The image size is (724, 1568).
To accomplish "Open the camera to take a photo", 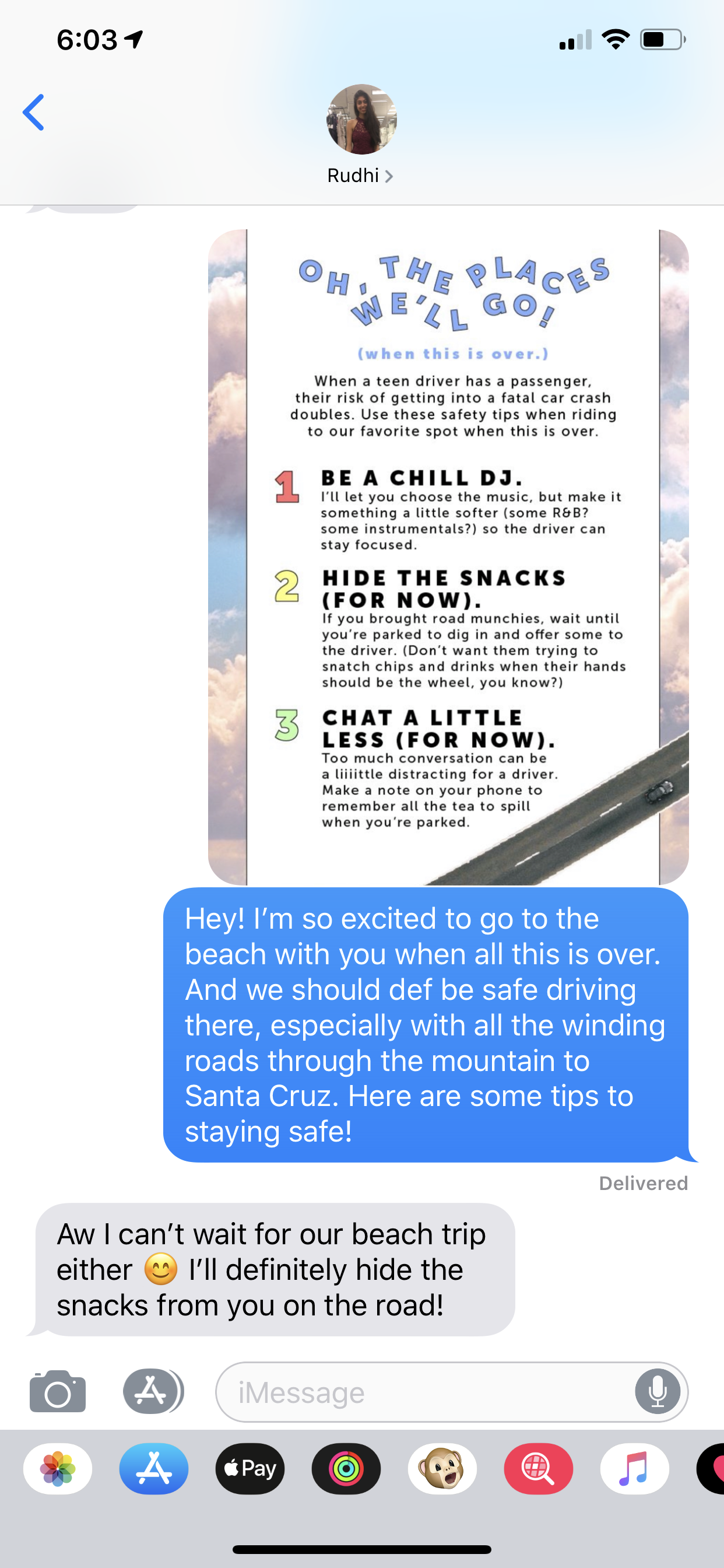I will [x=58, y=1391].
